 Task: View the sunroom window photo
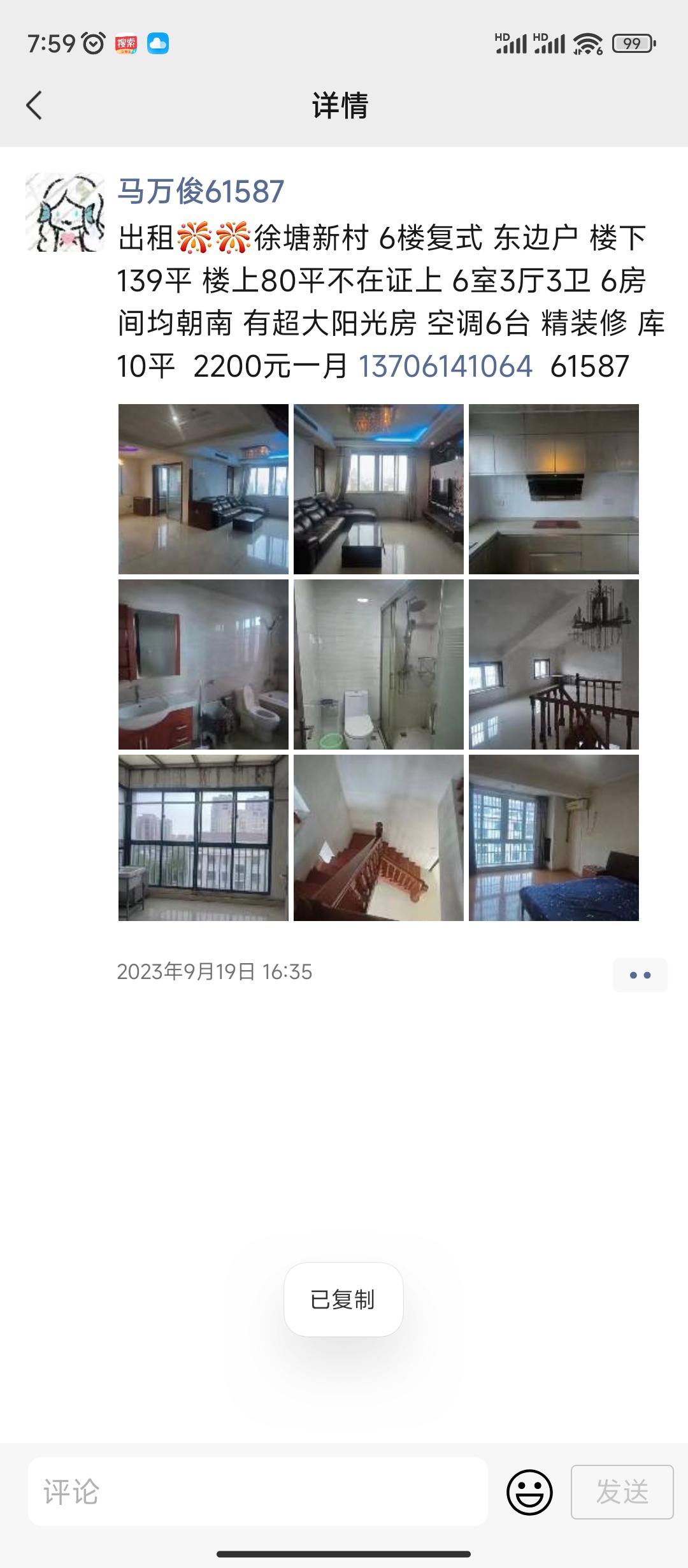(203, 838)
